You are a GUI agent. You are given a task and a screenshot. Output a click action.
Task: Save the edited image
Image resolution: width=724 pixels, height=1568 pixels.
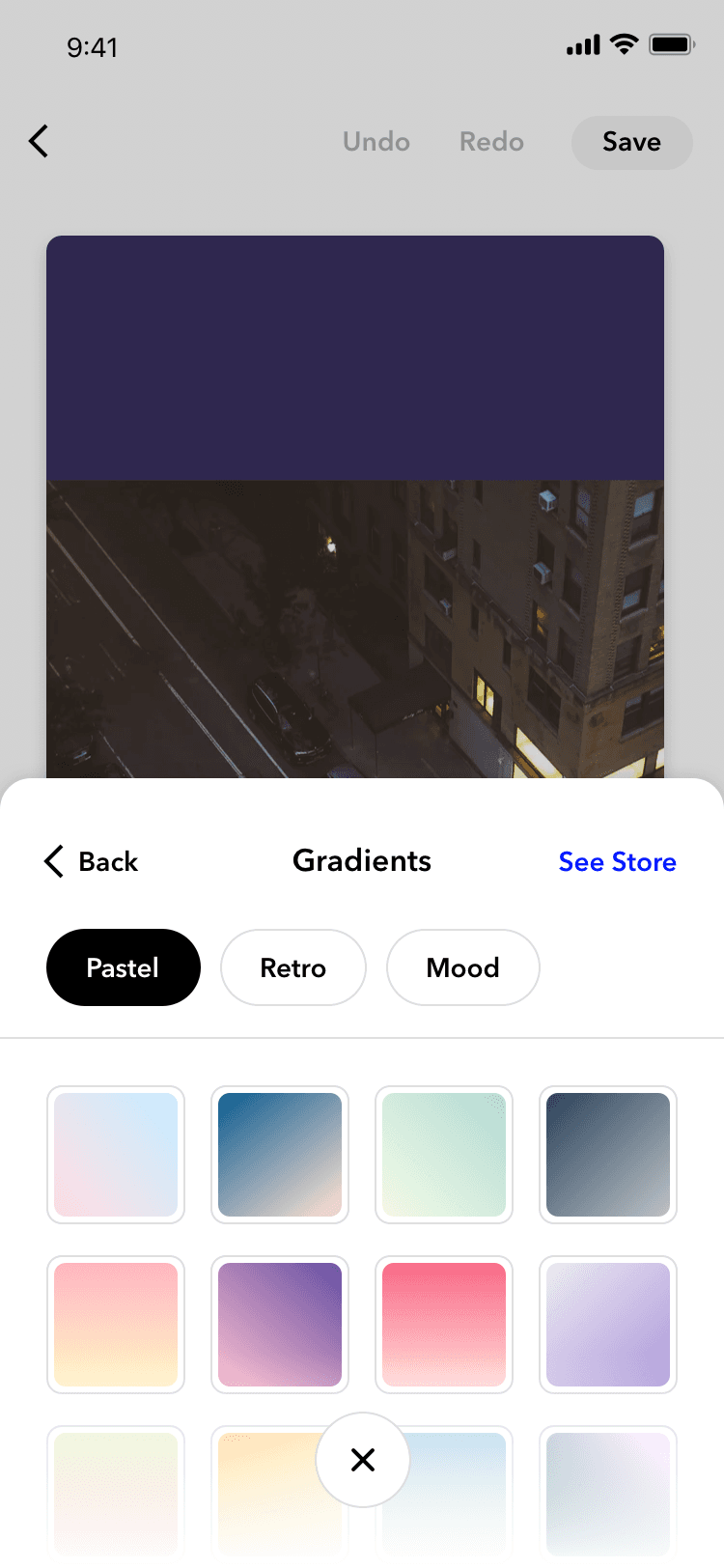pos(631,142)
